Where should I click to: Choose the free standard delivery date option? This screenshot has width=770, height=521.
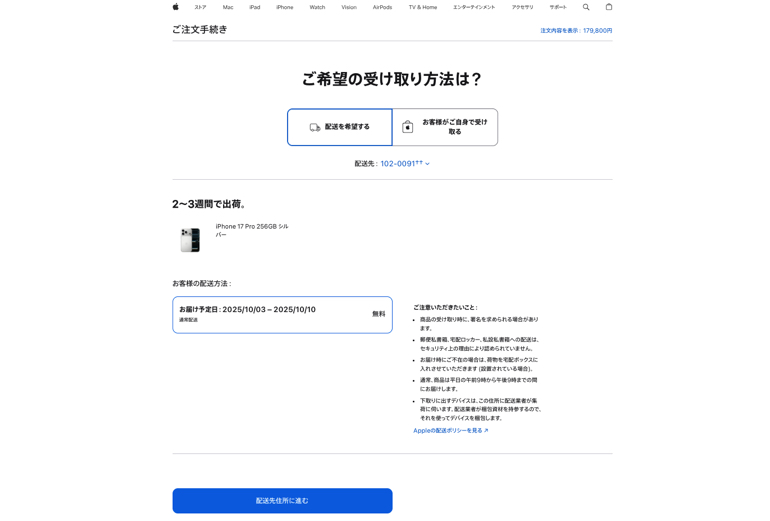point(282,314)
